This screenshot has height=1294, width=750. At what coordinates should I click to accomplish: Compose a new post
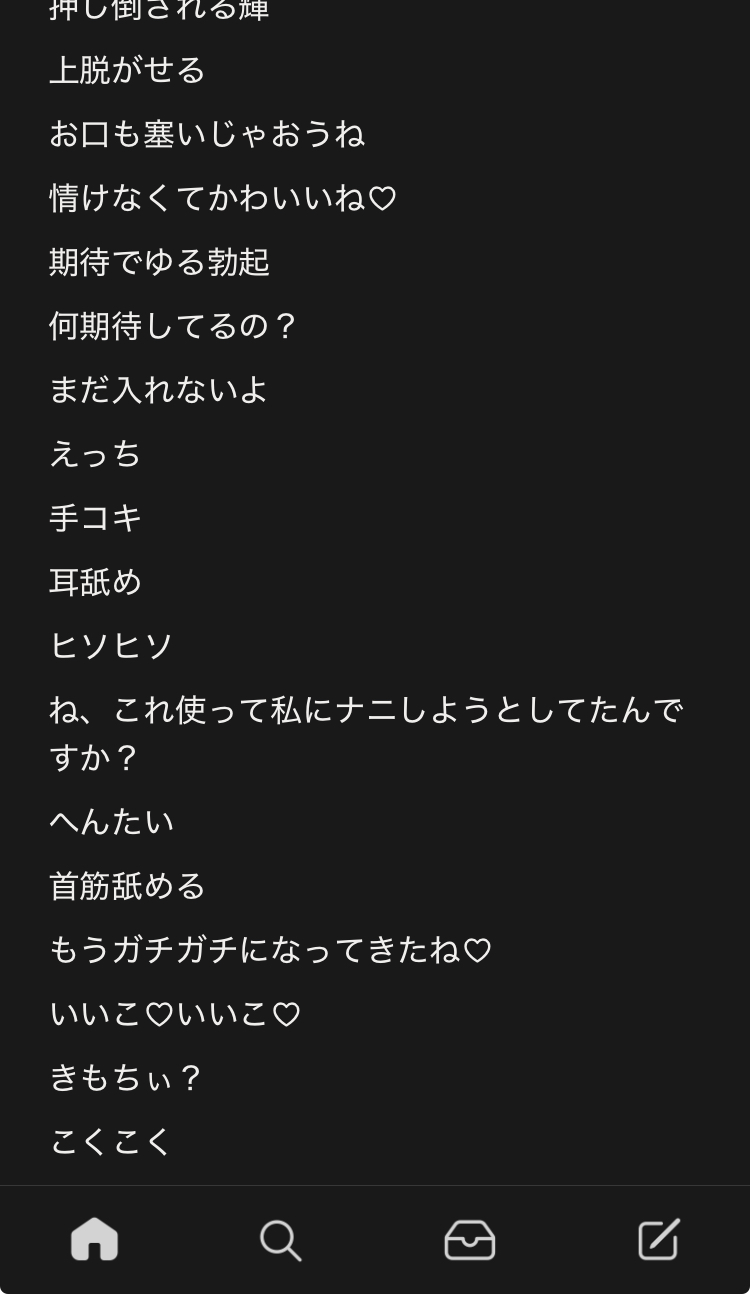click(658, 1240)
